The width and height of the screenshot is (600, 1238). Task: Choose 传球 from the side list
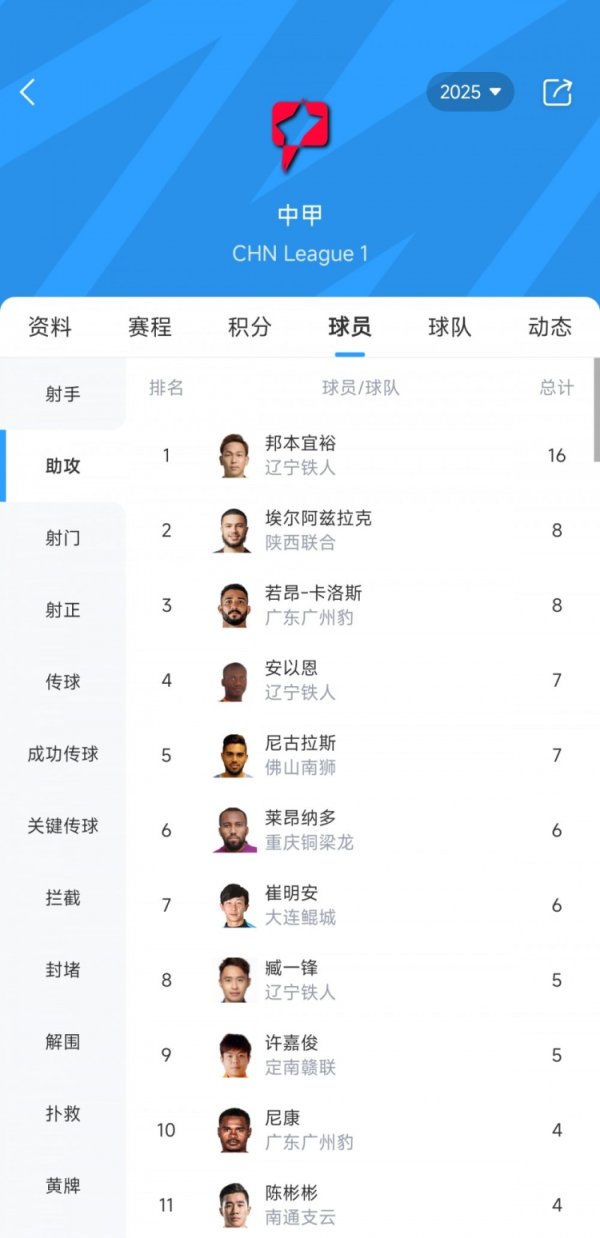(63, 682)
